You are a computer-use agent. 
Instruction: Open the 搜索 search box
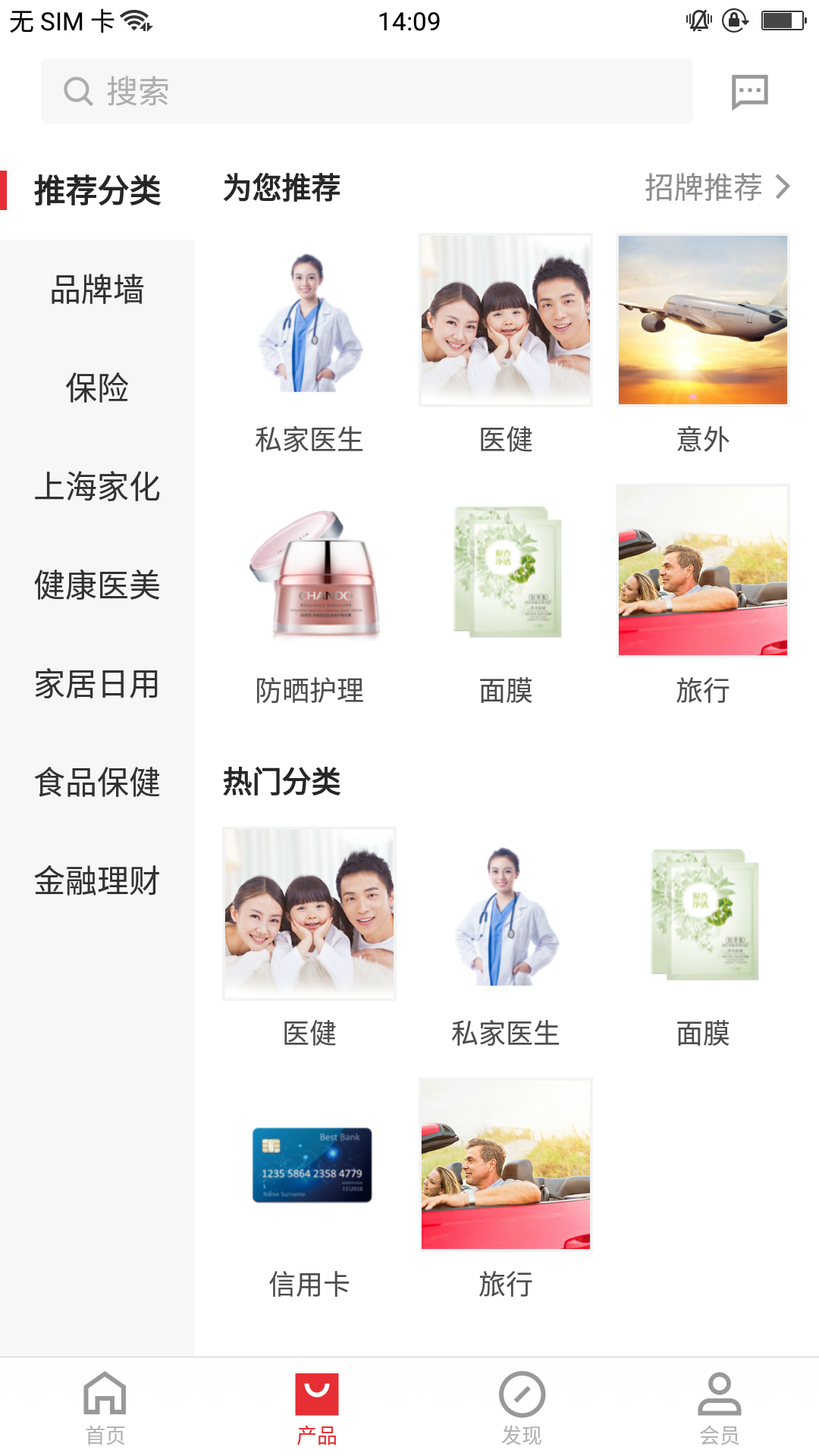click(x=366, y=91)
